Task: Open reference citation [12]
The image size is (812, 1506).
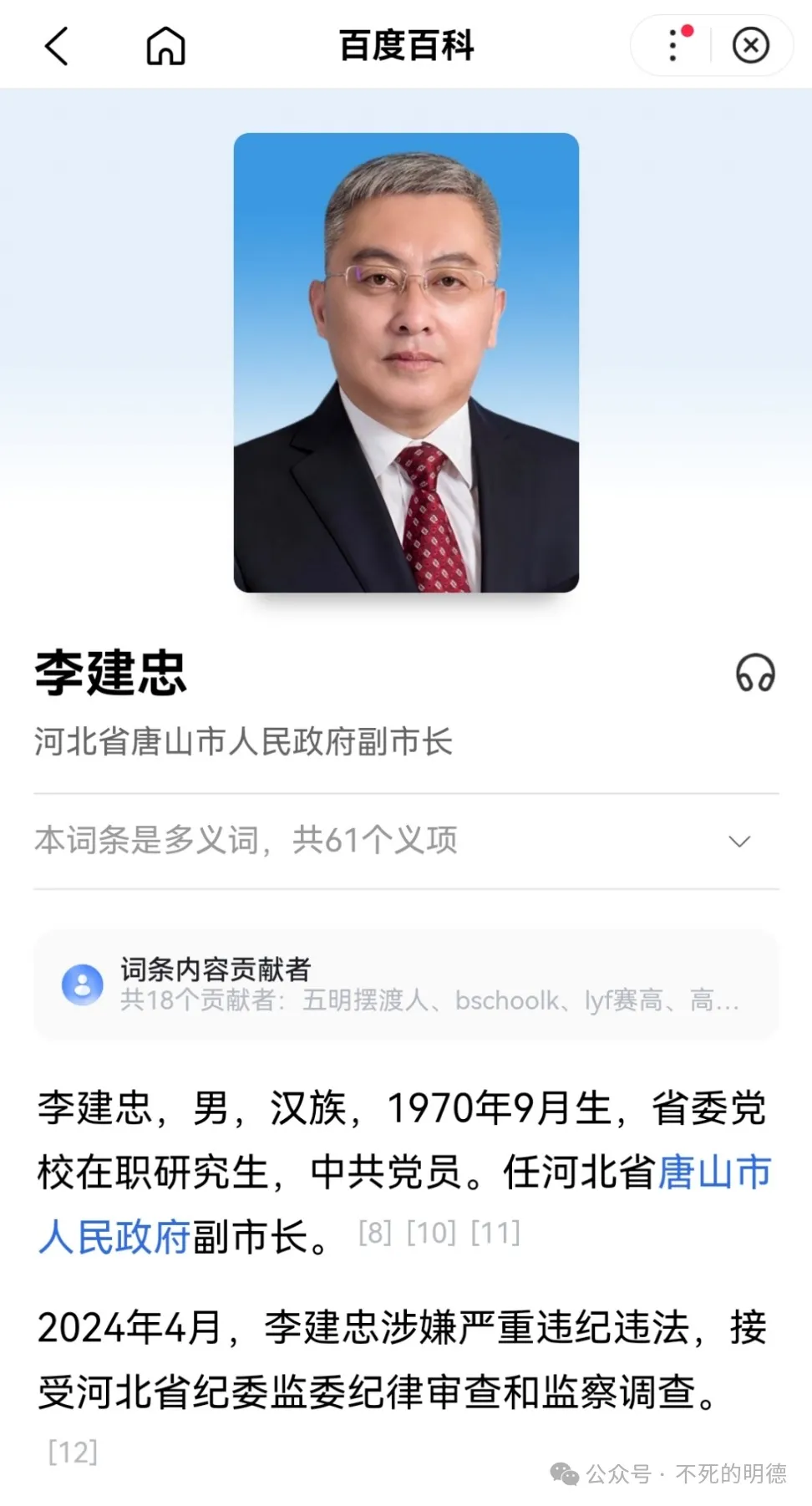Action: 73,1453
